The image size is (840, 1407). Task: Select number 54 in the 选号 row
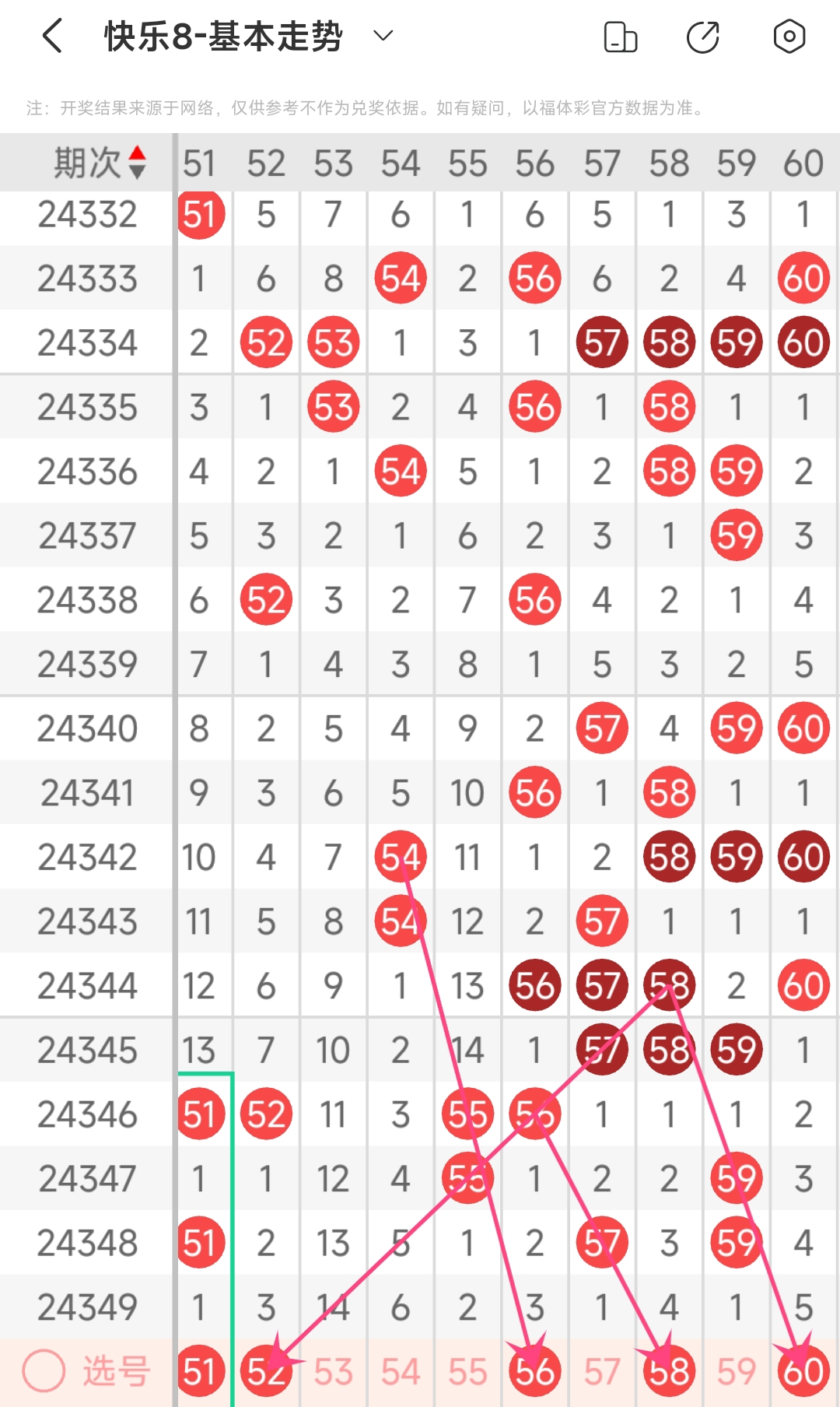pos(400,1372)
